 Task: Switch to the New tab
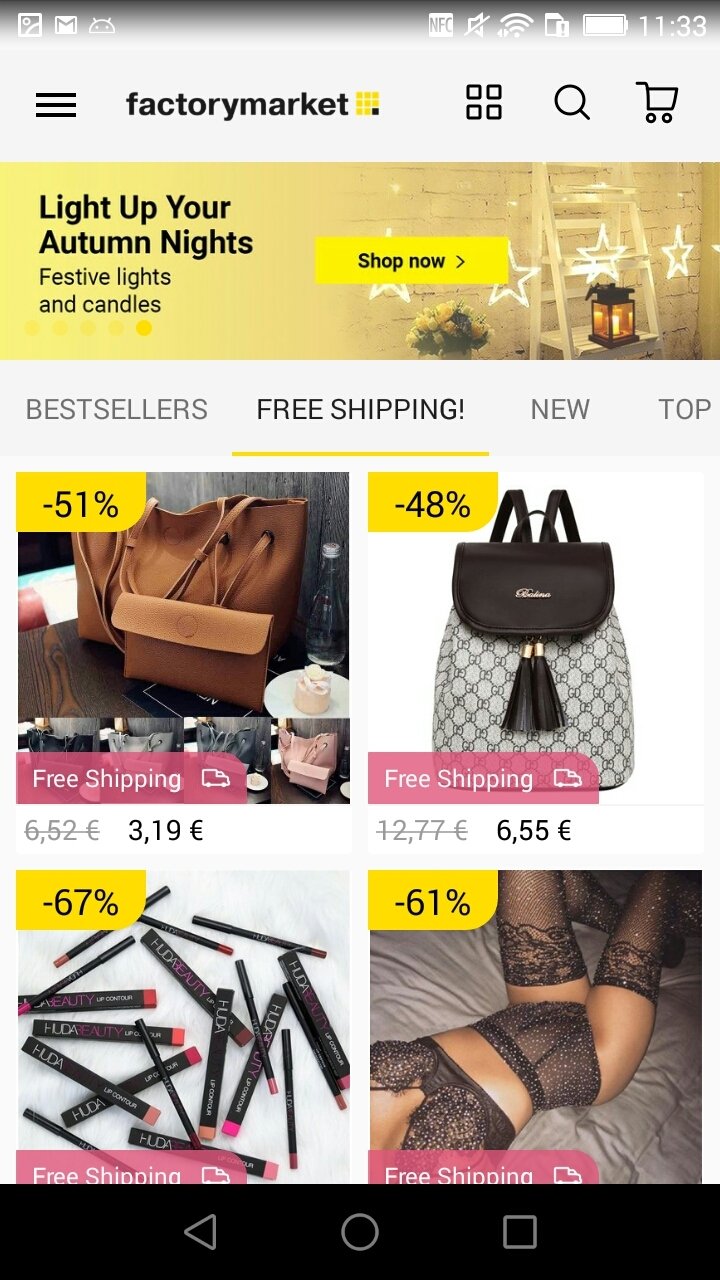560,409
